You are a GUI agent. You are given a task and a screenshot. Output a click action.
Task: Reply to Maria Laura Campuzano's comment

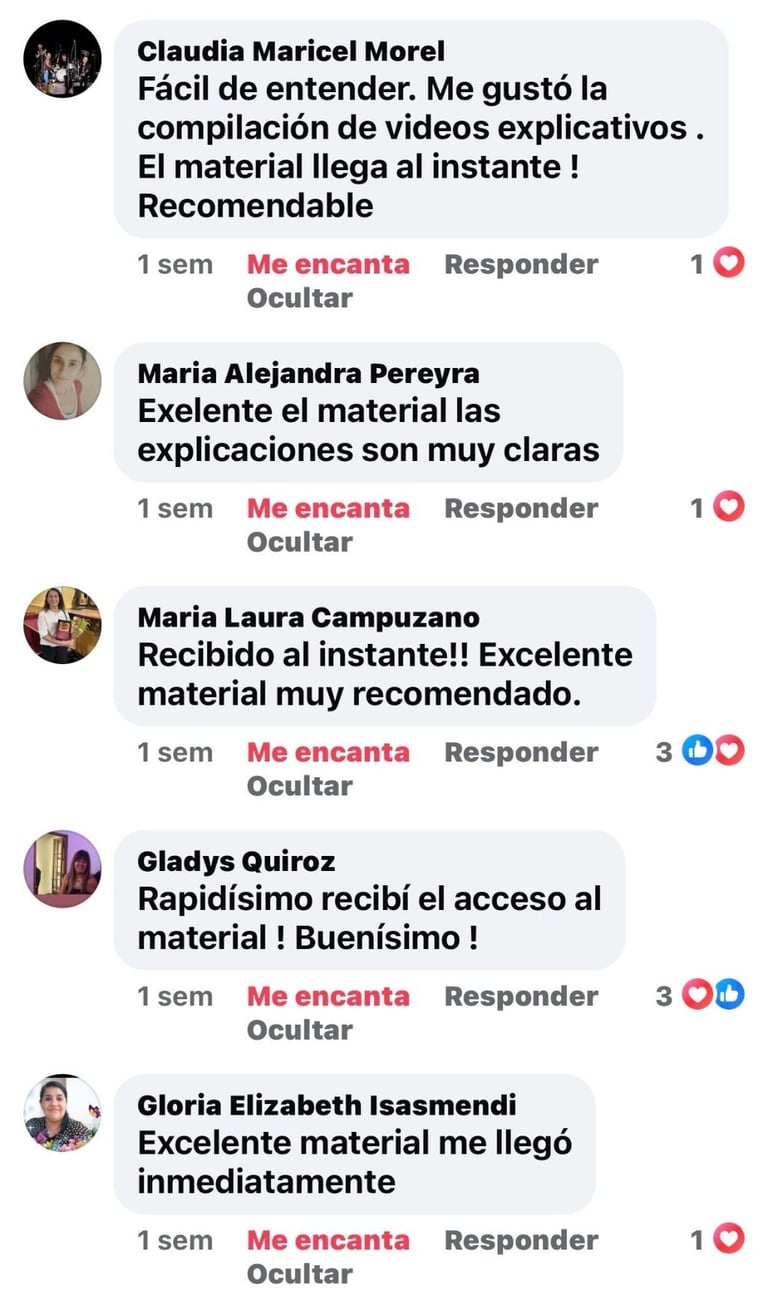[521, 752]
